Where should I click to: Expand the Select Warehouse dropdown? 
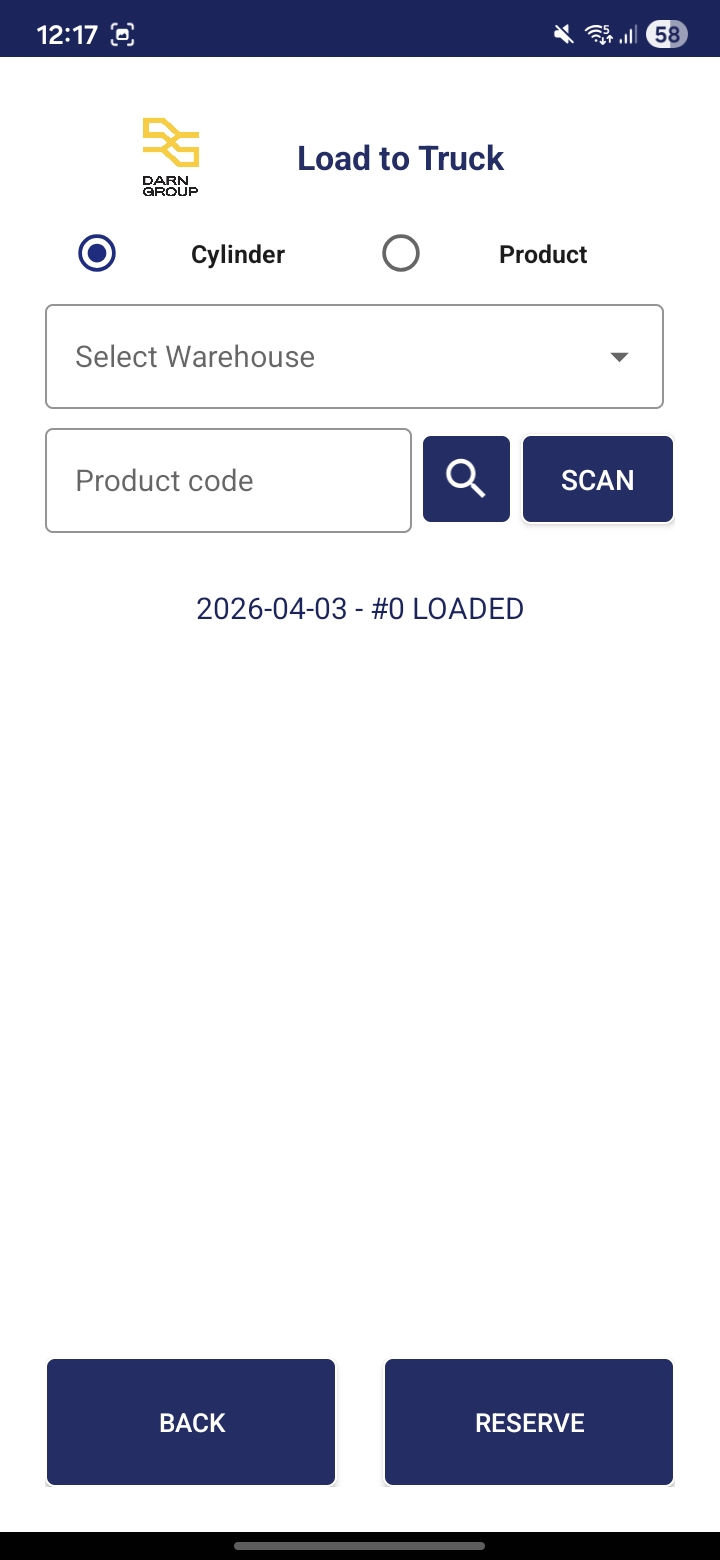[354, 357]
